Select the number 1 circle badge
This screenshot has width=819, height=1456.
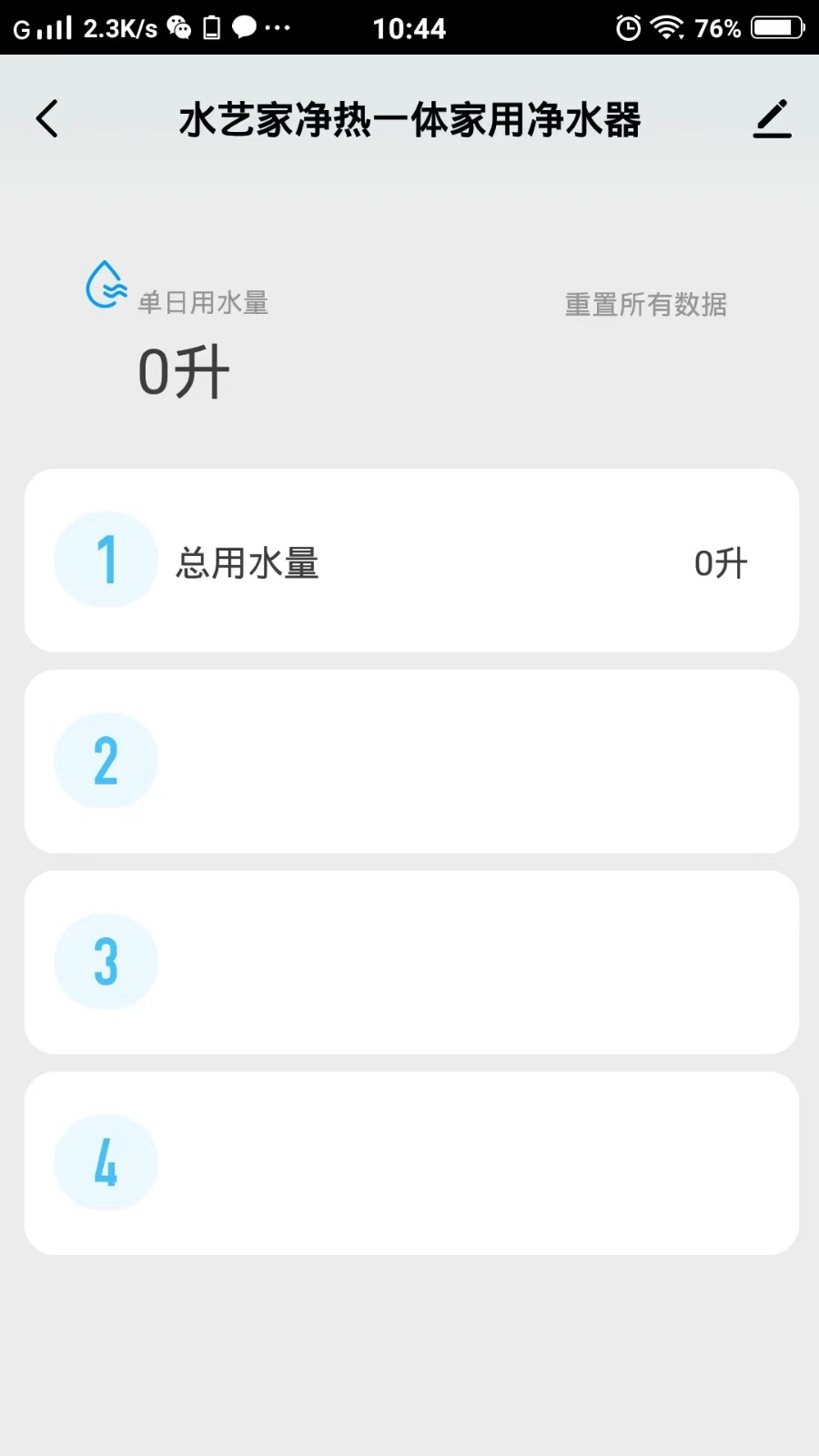coord(105,560)
